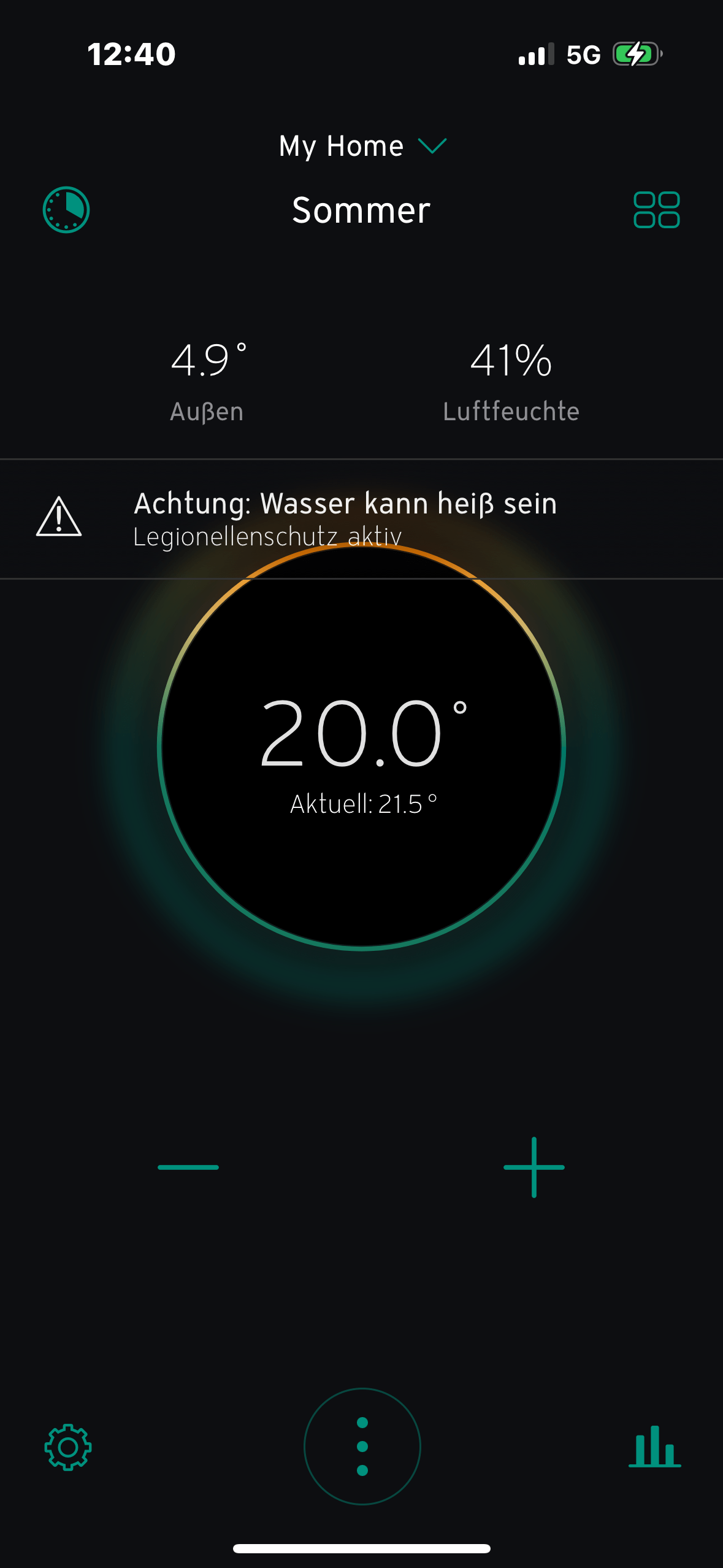The height and width of the screenshot is (1568, 723).
Task: Open the three-dot menu button
Action: point(362,1446)
